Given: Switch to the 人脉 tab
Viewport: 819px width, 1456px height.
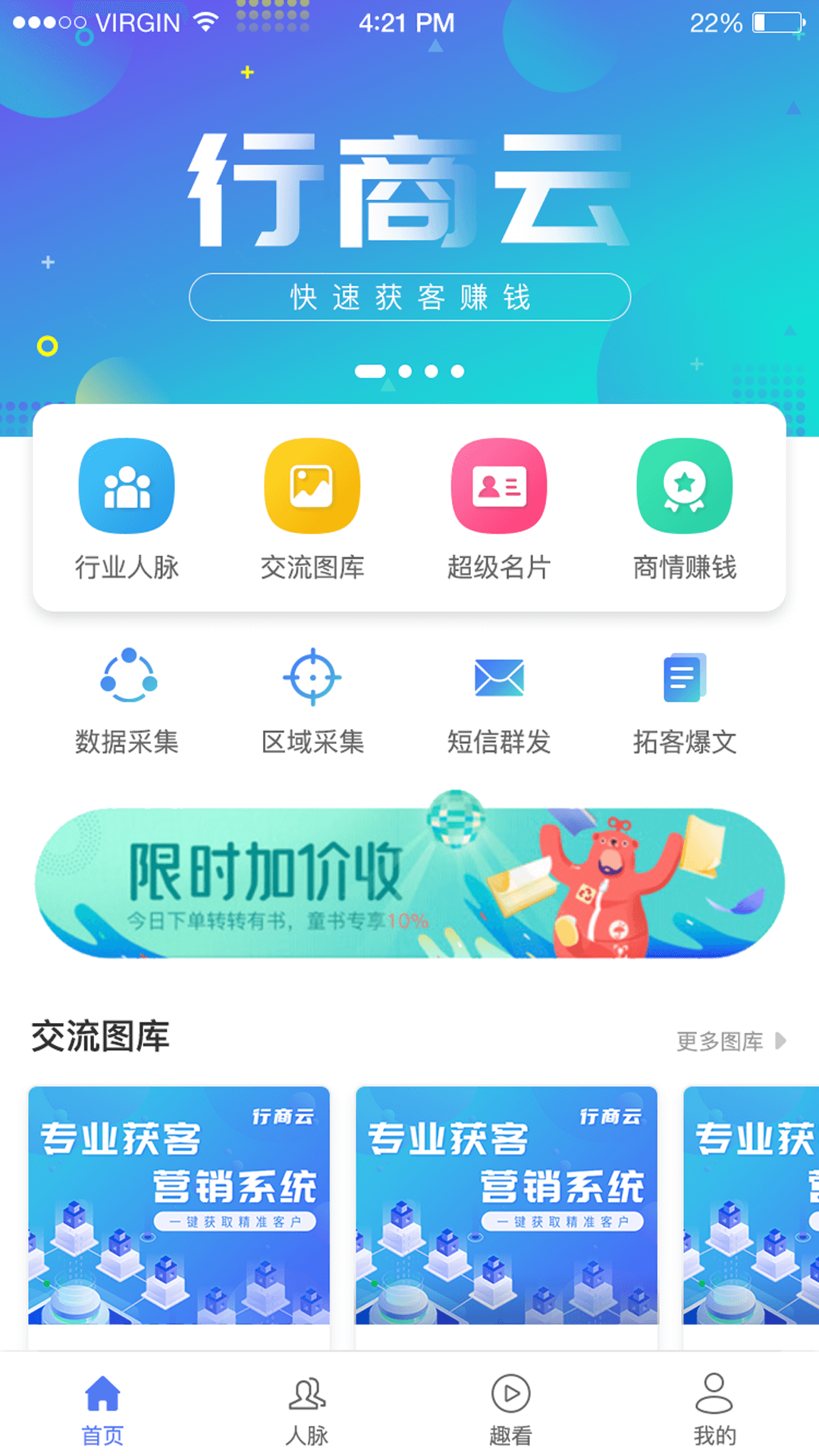Looking at the screenshot, I should click(307, 1410).
